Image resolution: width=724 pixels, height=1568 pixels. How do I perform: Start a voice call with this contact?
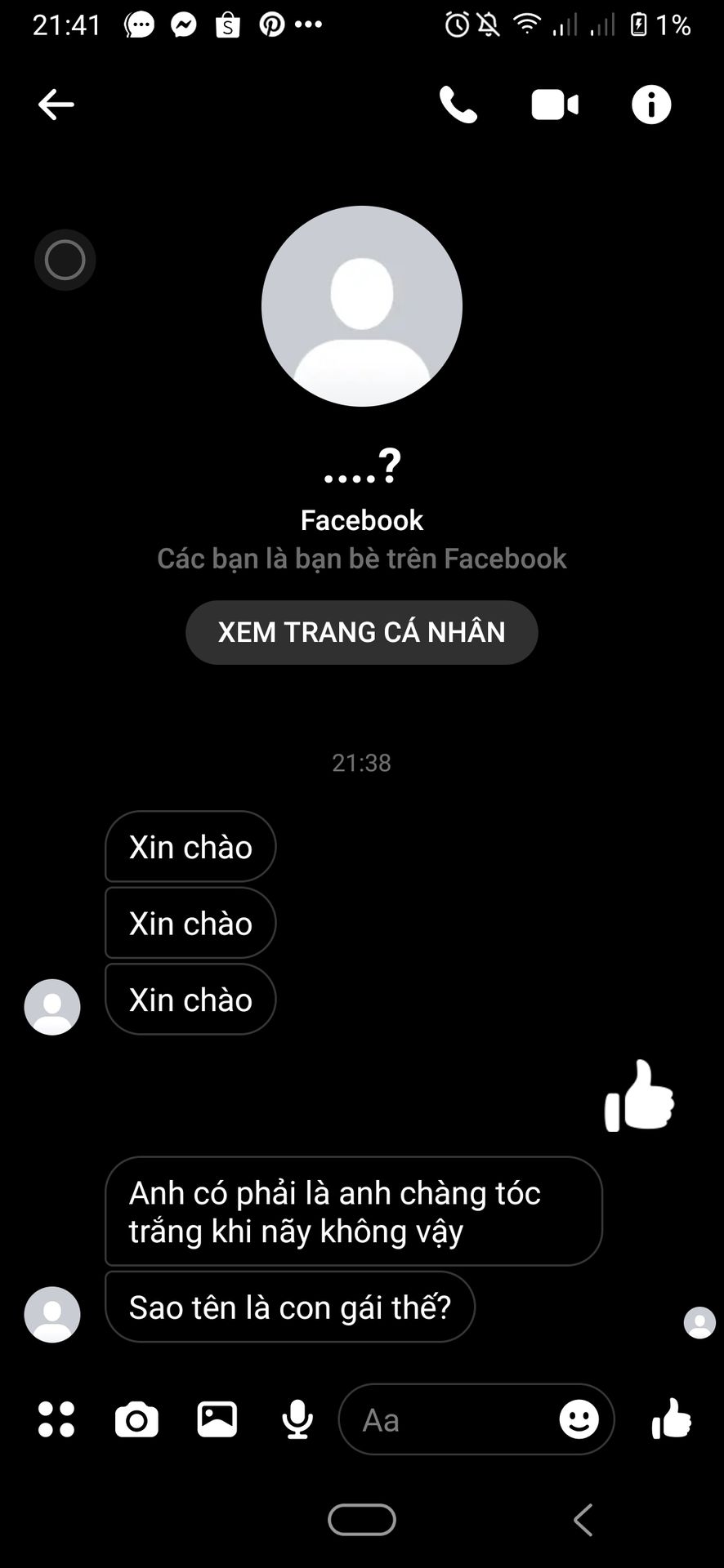458,105
